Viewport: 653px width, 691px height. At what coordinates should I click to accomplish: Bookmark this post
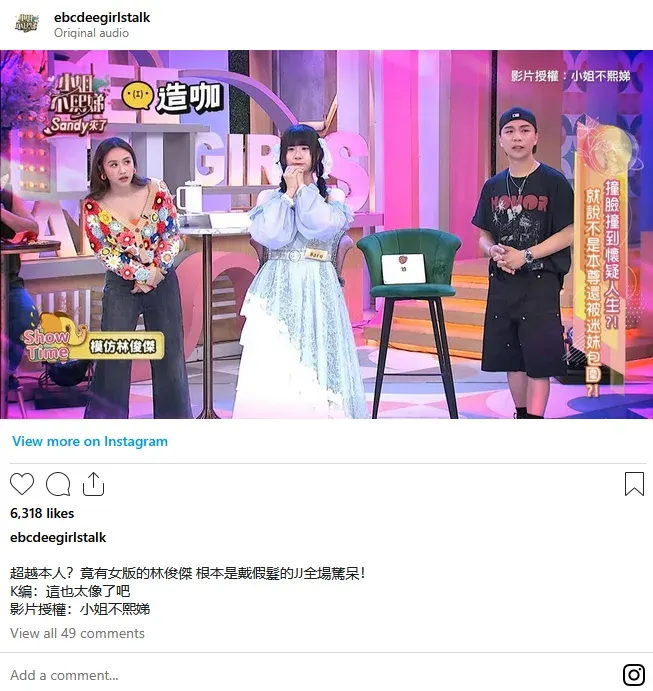[x=634, y=484]
